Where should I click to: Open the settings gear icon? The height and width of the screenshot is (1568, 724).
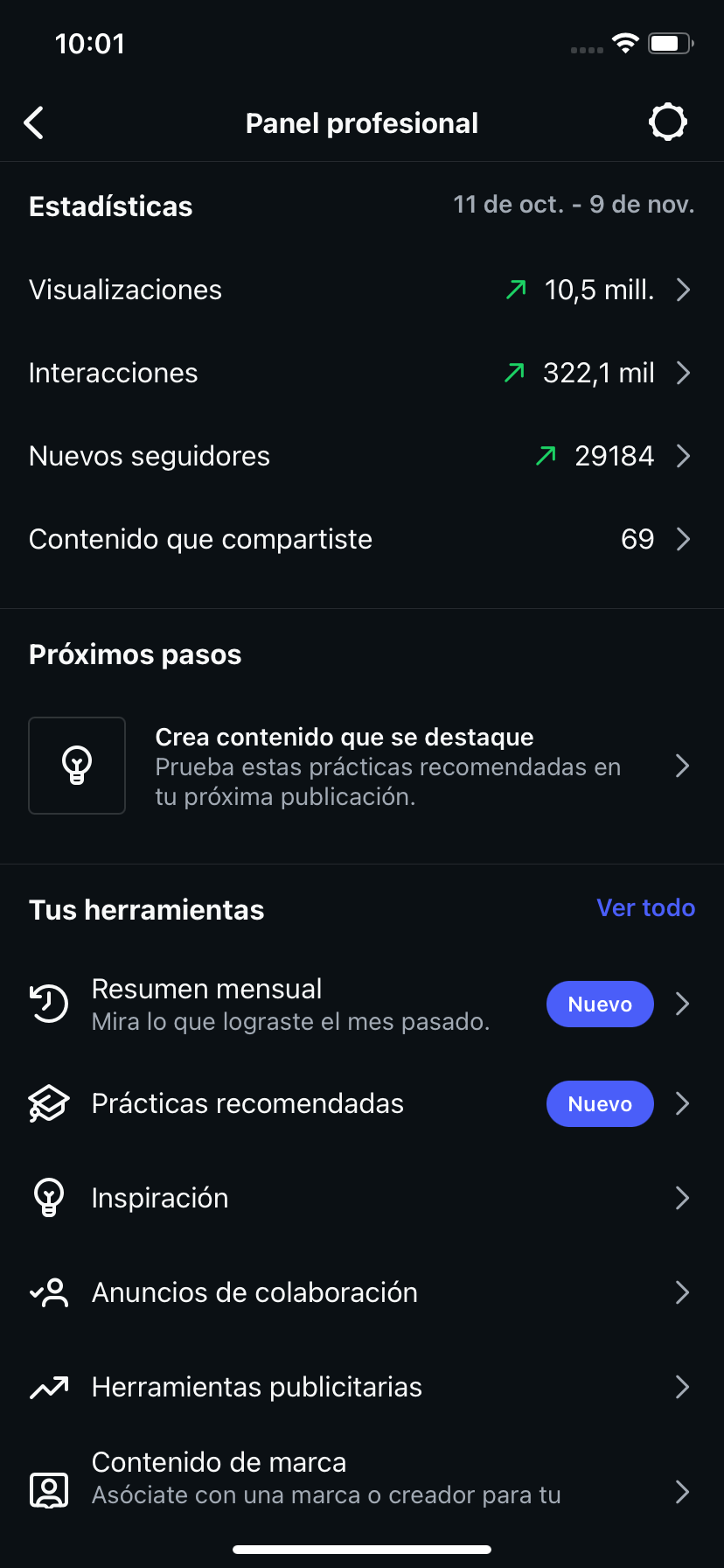click(667, 122)
